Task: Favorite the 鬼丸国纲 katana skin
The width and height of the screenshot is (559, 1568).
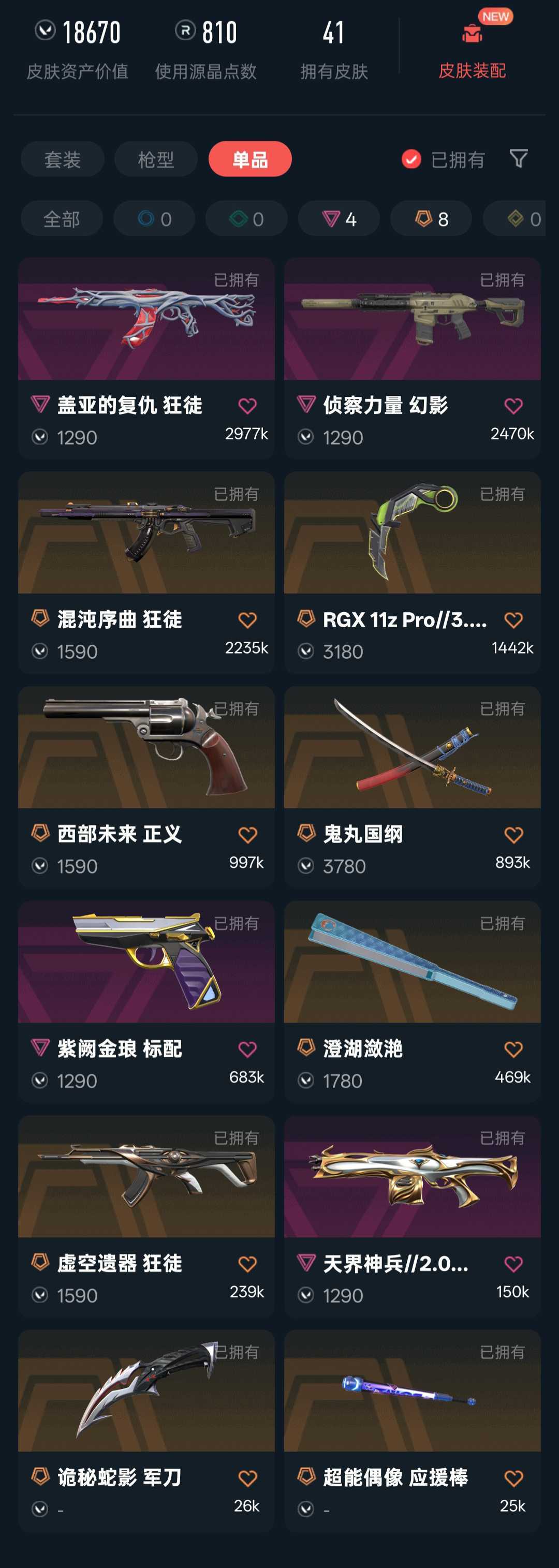Action: point(513,833)
